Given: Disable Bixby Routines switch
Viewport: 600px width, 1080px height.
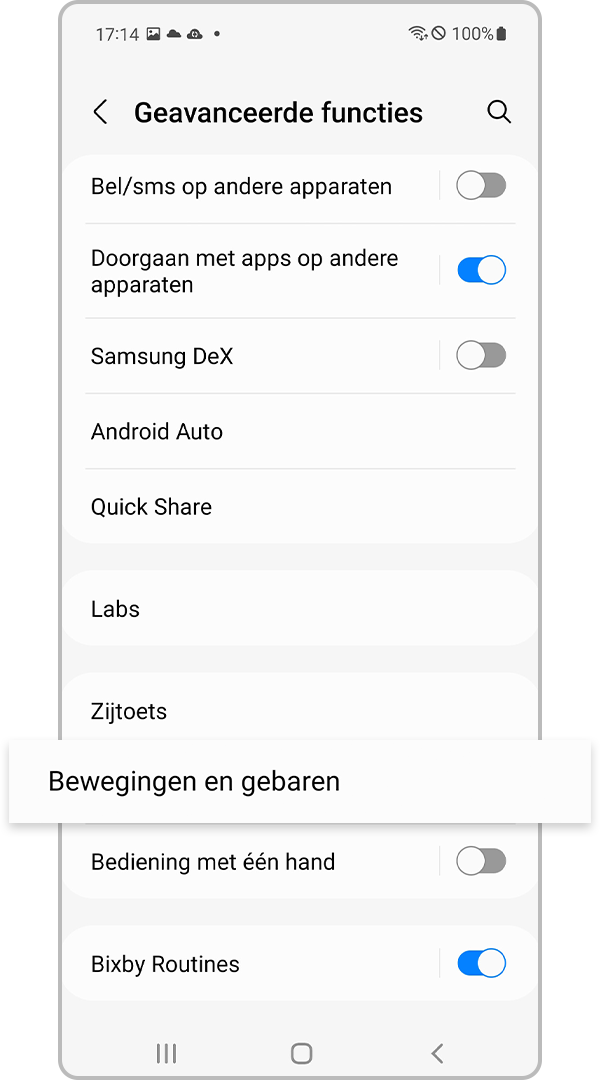Looking at the screenshot, I should pos(481,964).
